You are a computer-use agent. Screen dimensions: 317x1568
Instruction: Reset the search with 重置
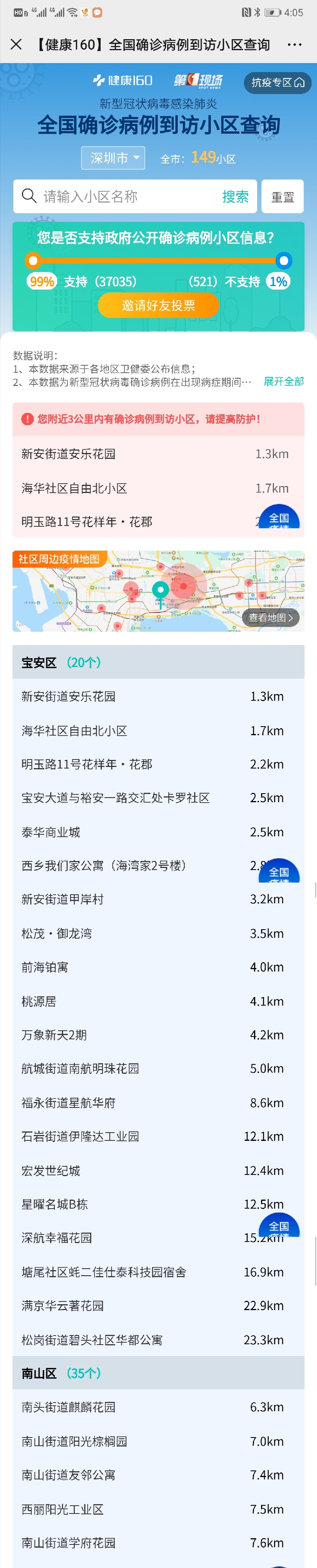283,197
